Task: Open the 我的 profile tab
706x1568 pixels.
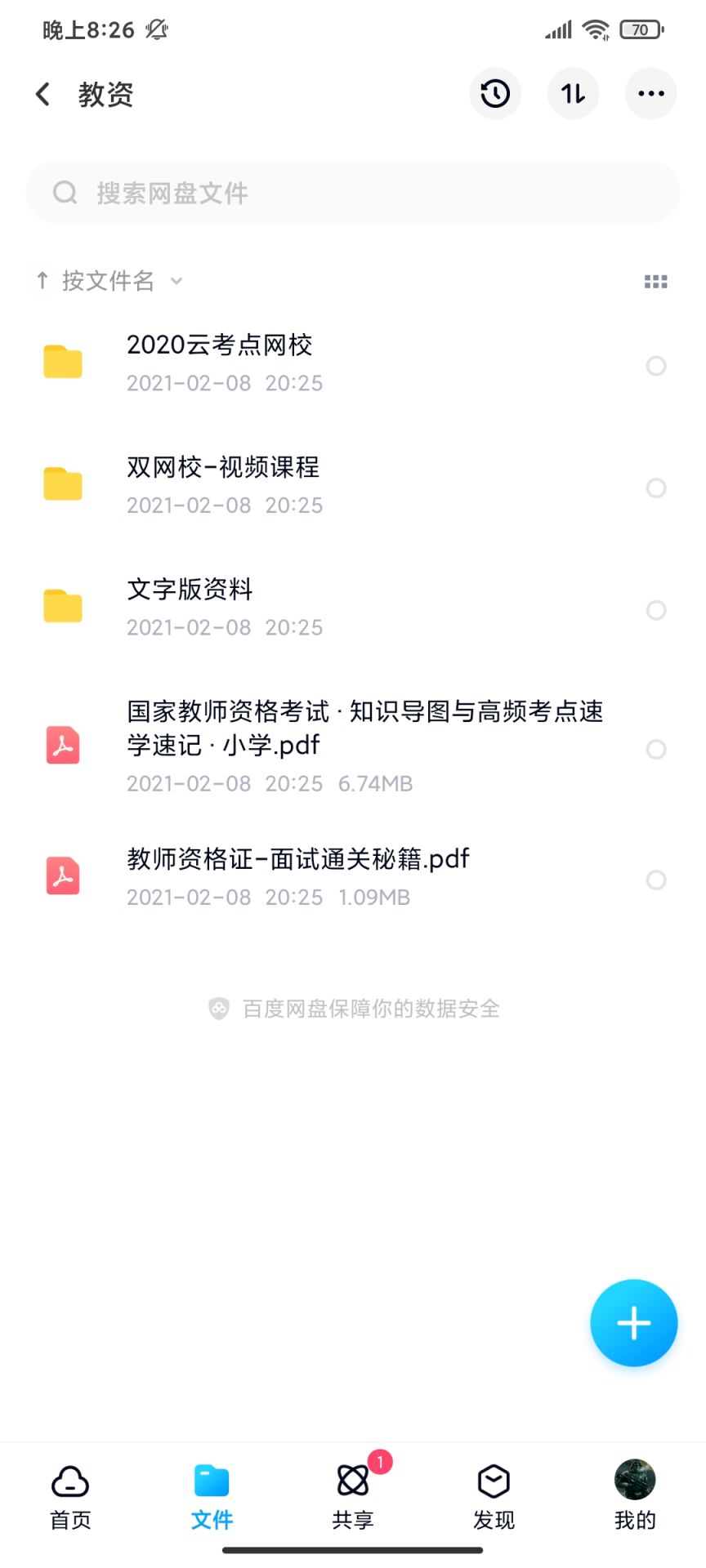Action: 635,1496
